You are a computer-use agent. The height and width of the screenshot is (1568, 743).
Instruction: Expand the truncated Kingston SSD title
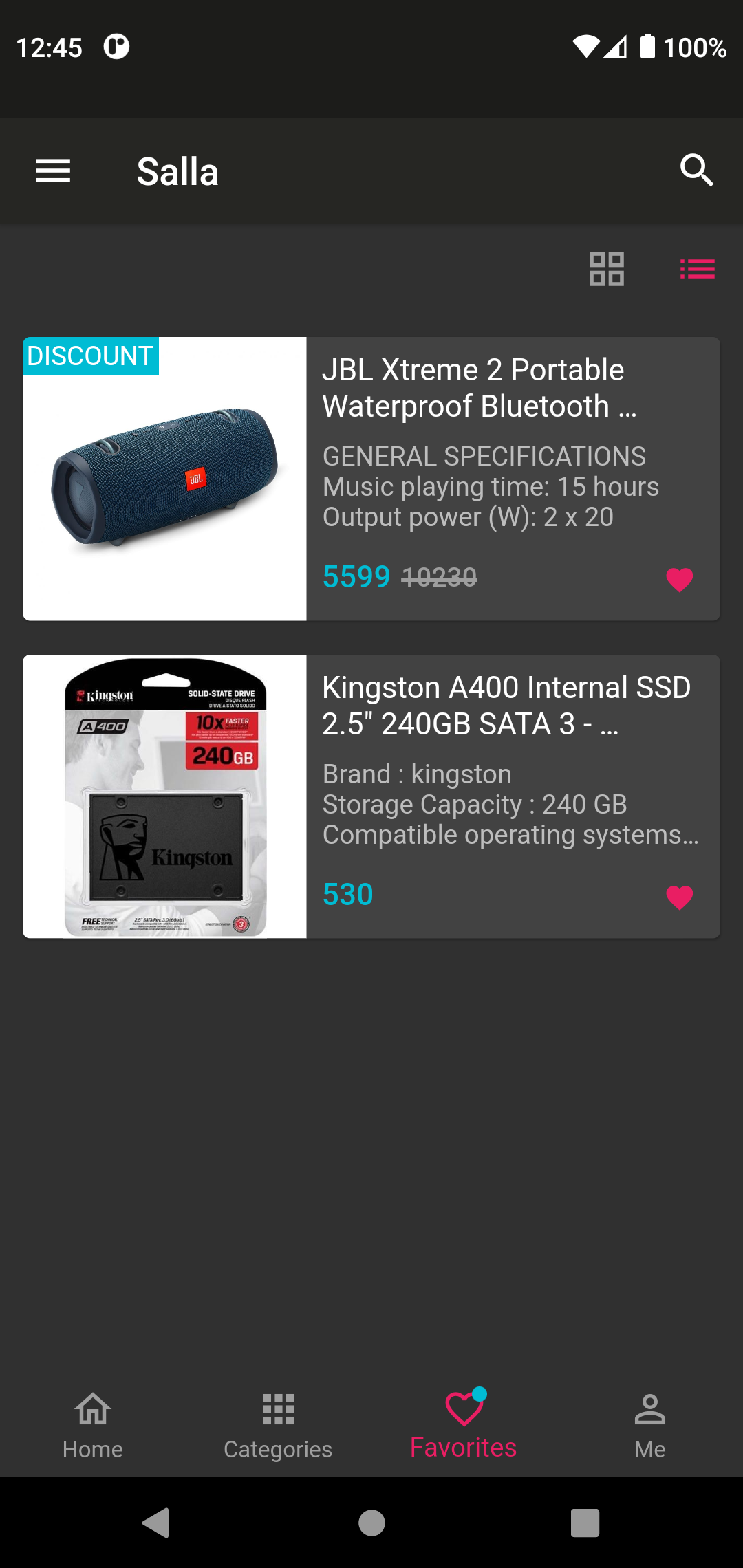508,705
